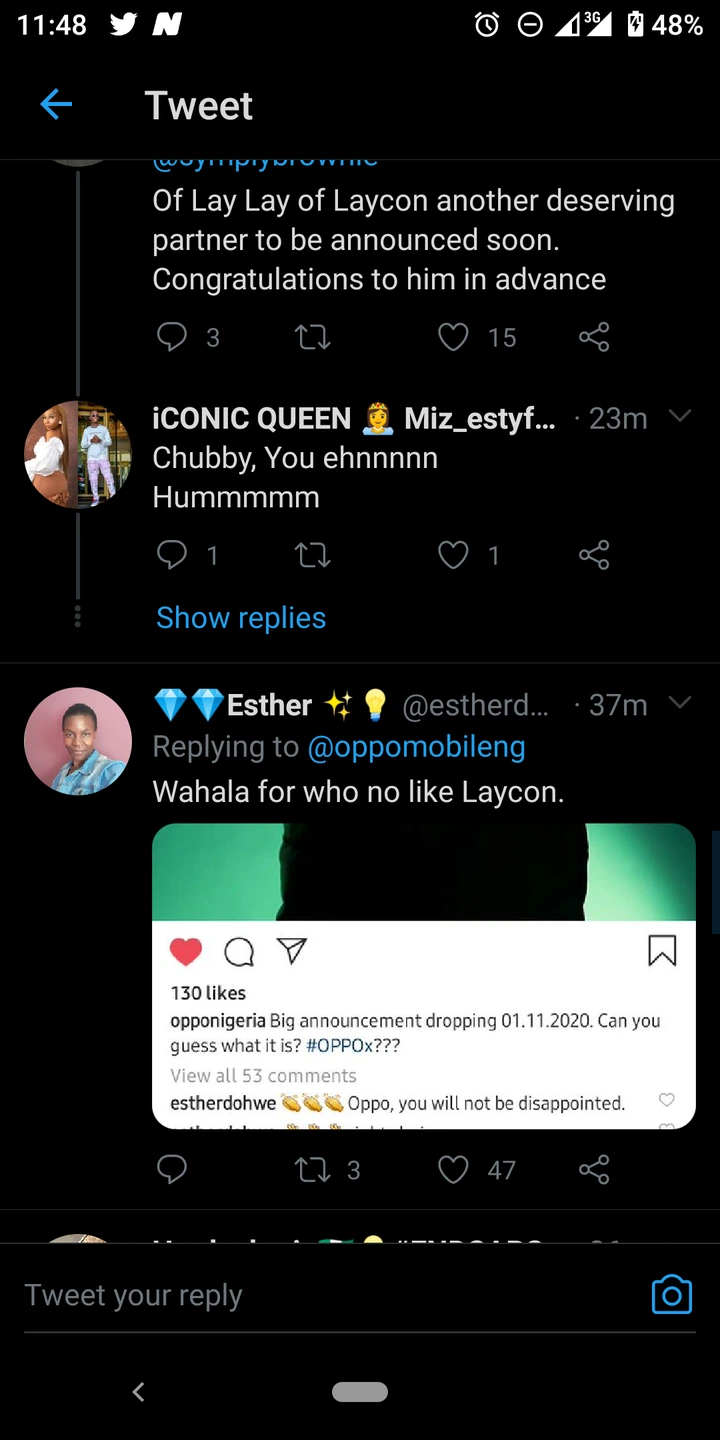The width and height of the screenshot is (720, 1440).
Task: Like Esther's Wahala tweet
Action: pyautogui.click(x=454, y=1169)
